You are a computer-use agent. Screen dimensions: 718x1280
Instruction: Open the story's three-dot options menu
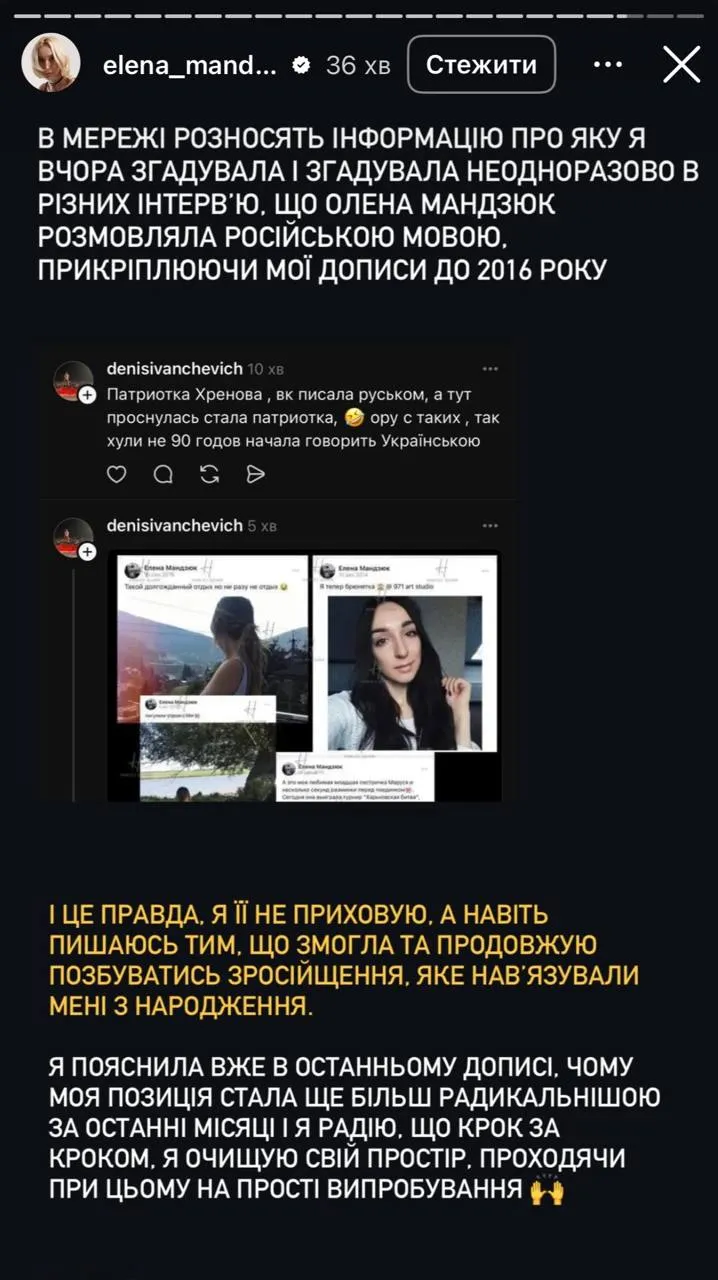(x=608, y=65)
